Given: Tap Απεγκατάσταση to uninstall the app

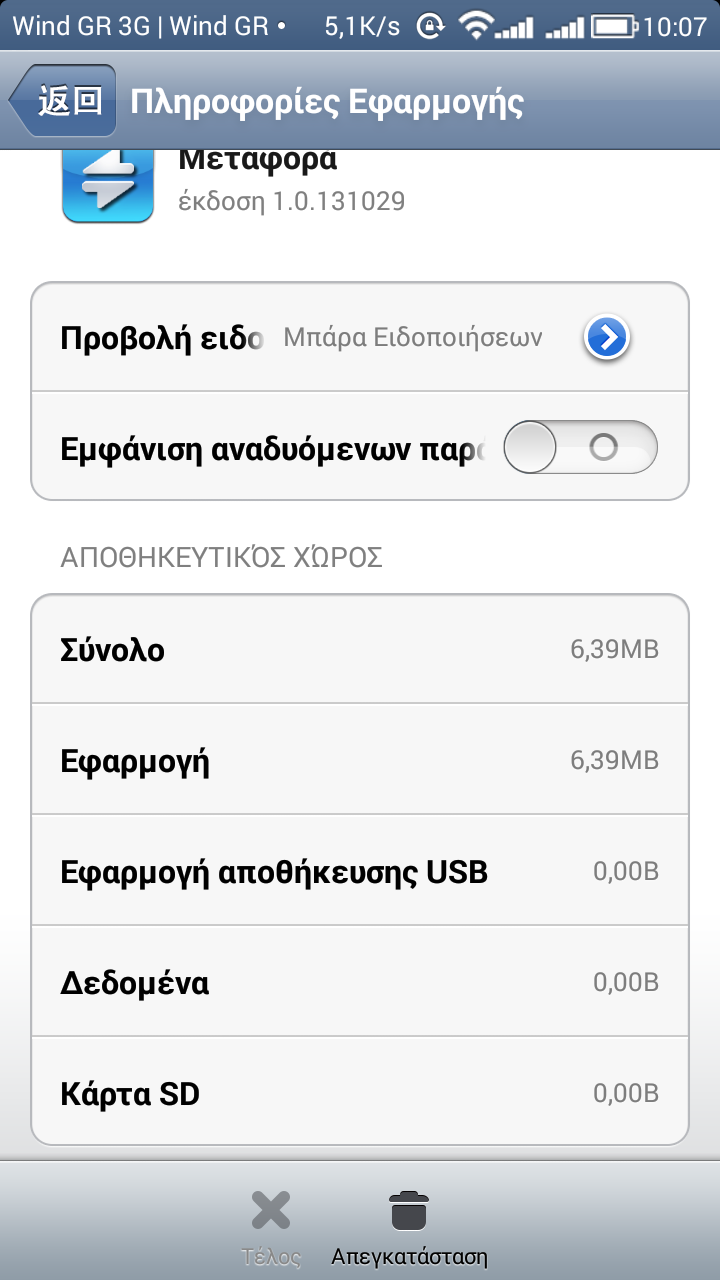Looking at the screenshot, I should pos(409,1226).
